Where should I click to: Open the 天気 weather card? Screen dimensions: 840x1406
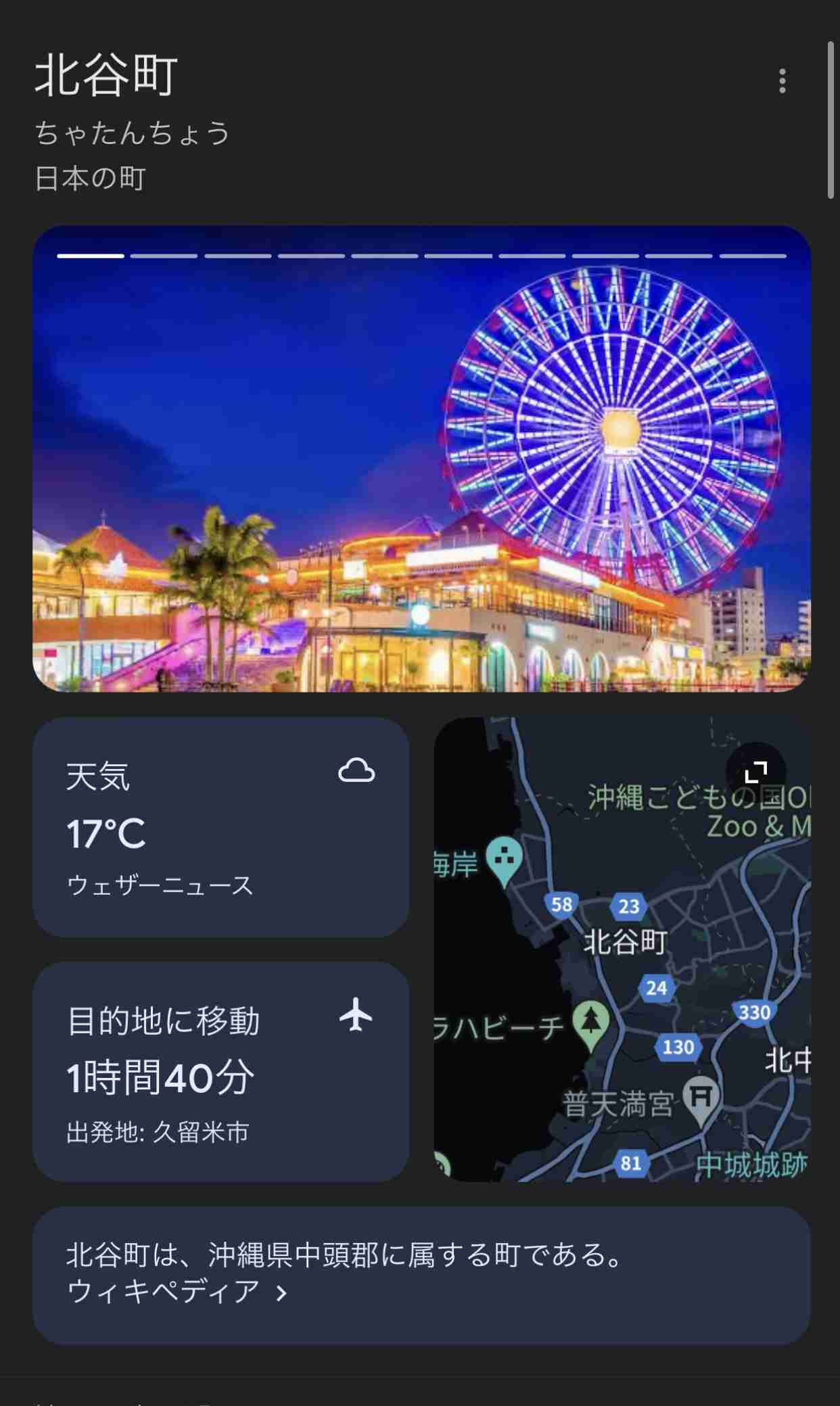tap(220, 827)
